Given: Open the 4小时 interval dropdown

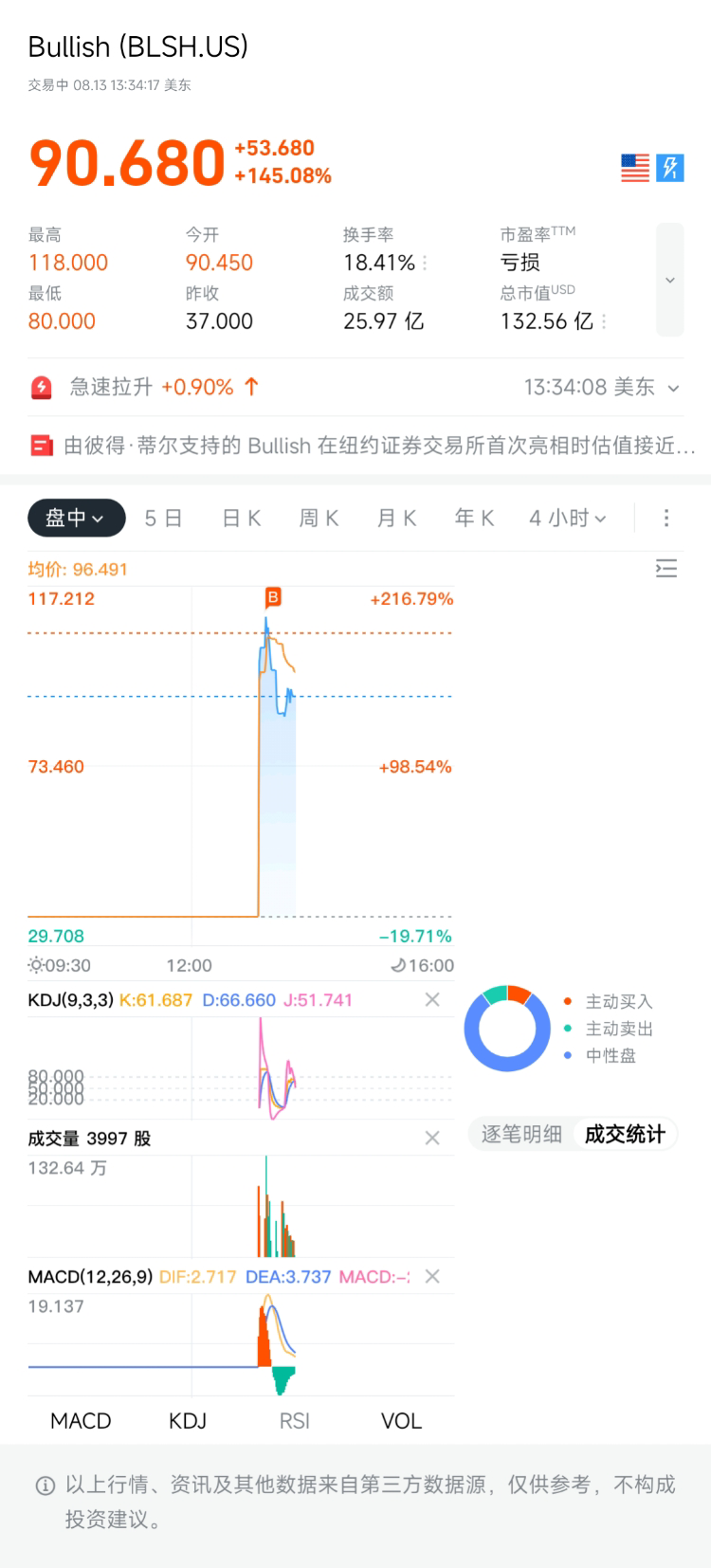Looking at the screenshot, I should coord(568,518).
